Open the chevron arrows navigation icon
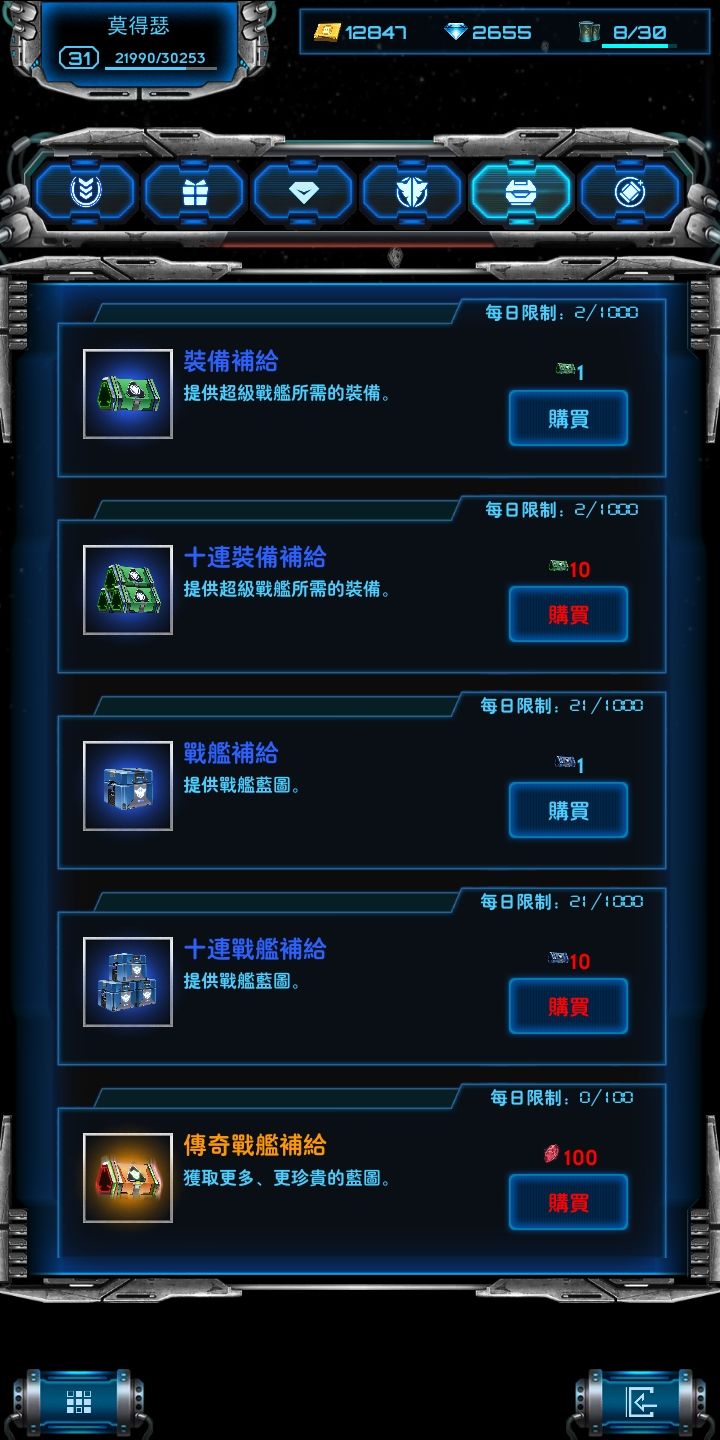This screenshot has height=1440, width=720. tap(85, 192)
